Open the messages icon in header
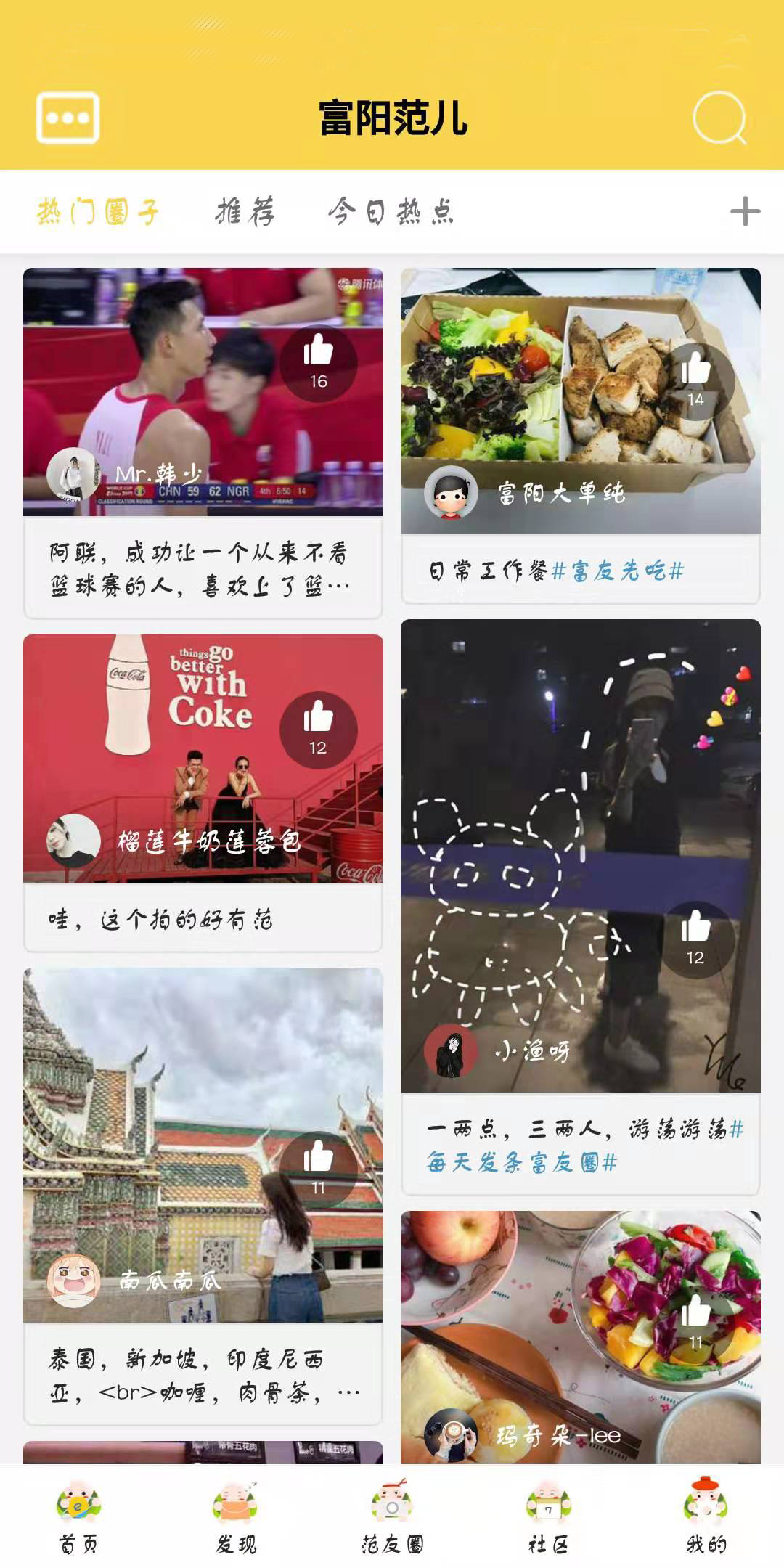The height and width of the screenshot is (1568, 784). tap(68, 118)
